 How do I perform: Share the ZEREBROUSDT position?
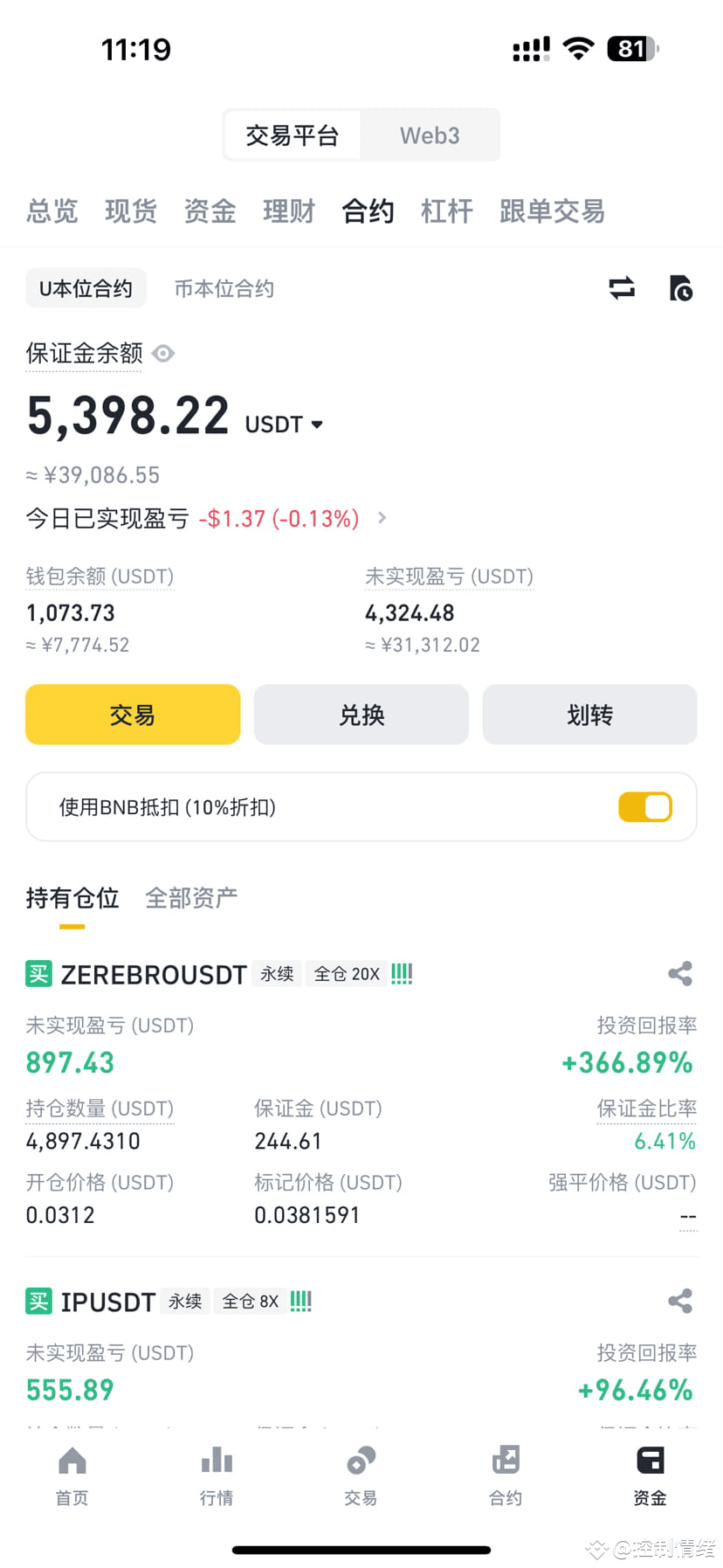pyautogui.click(x=680, y=974)
